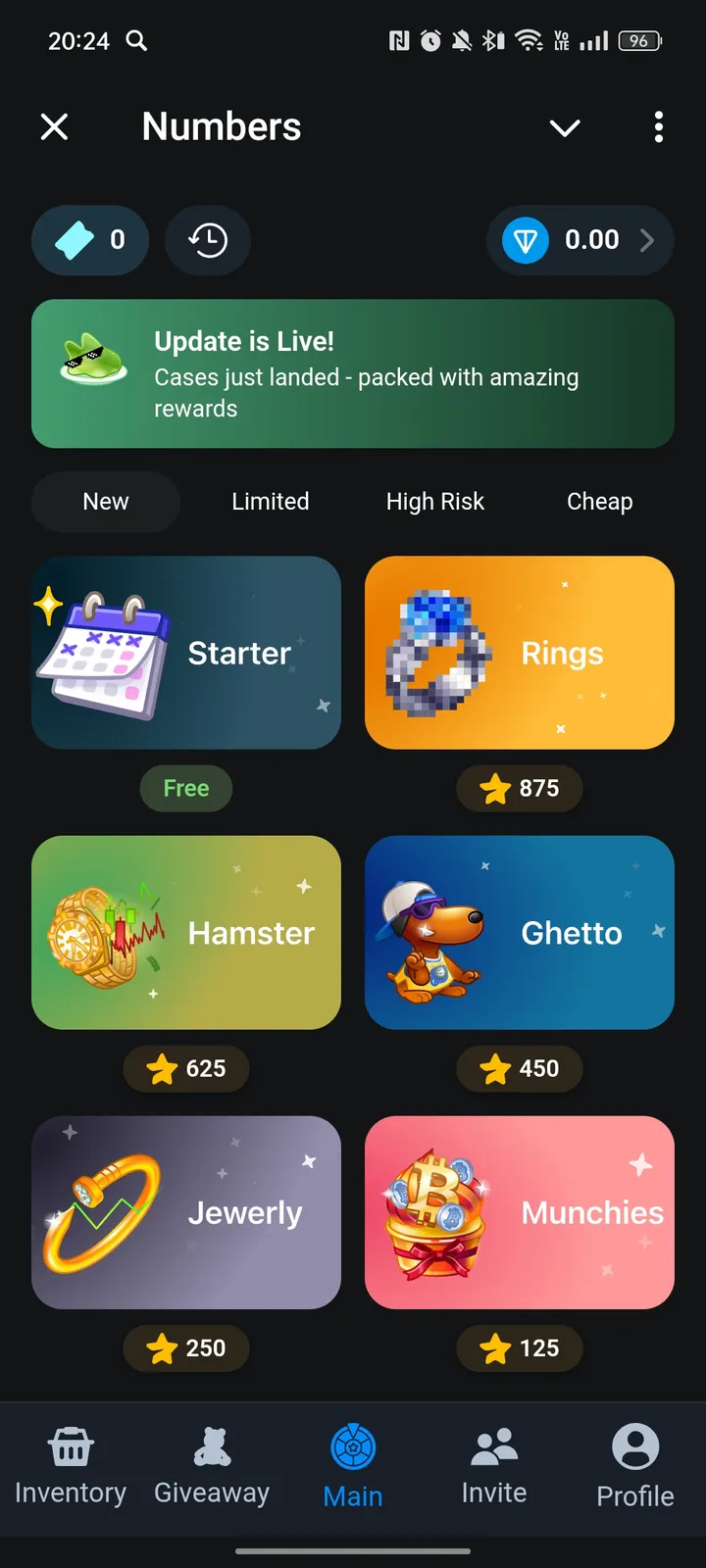This screenshot has width=706, height=1568.
Task: Switch to the Cheap tab
Action: 599,501
